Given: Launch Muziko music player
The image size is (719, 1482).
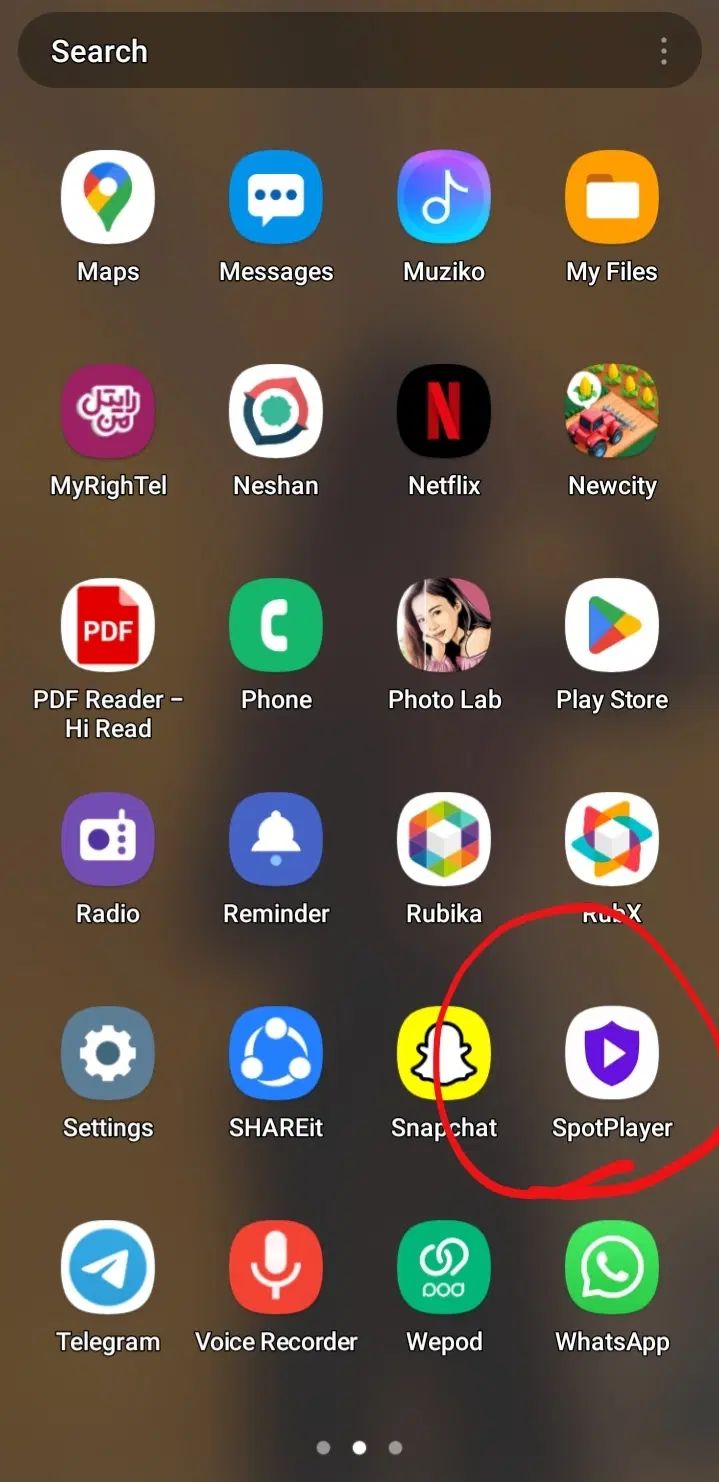Looking at the screenshot, I should click(x=444, y=198).
